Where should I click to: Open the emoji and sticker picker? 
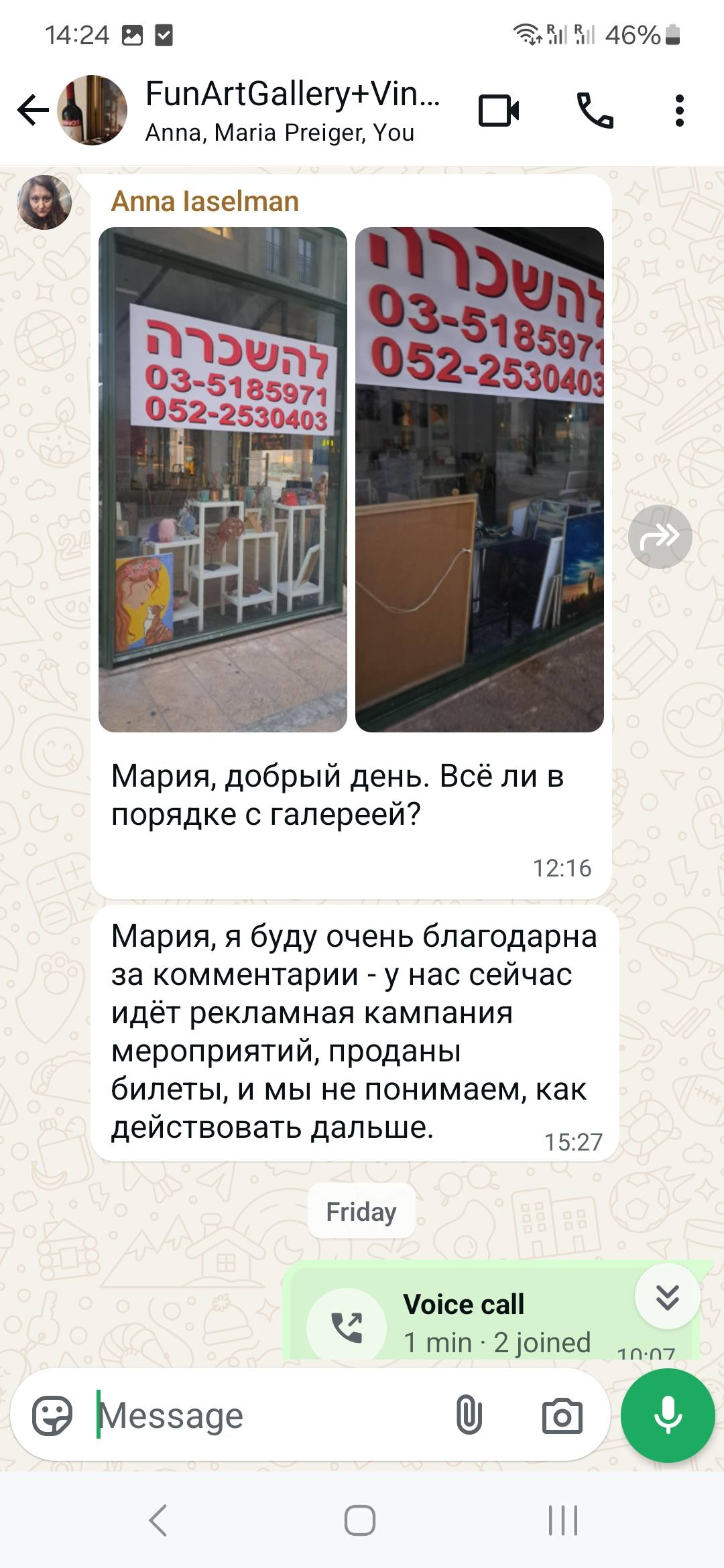pyautogui.click(x=52, y=1416)
